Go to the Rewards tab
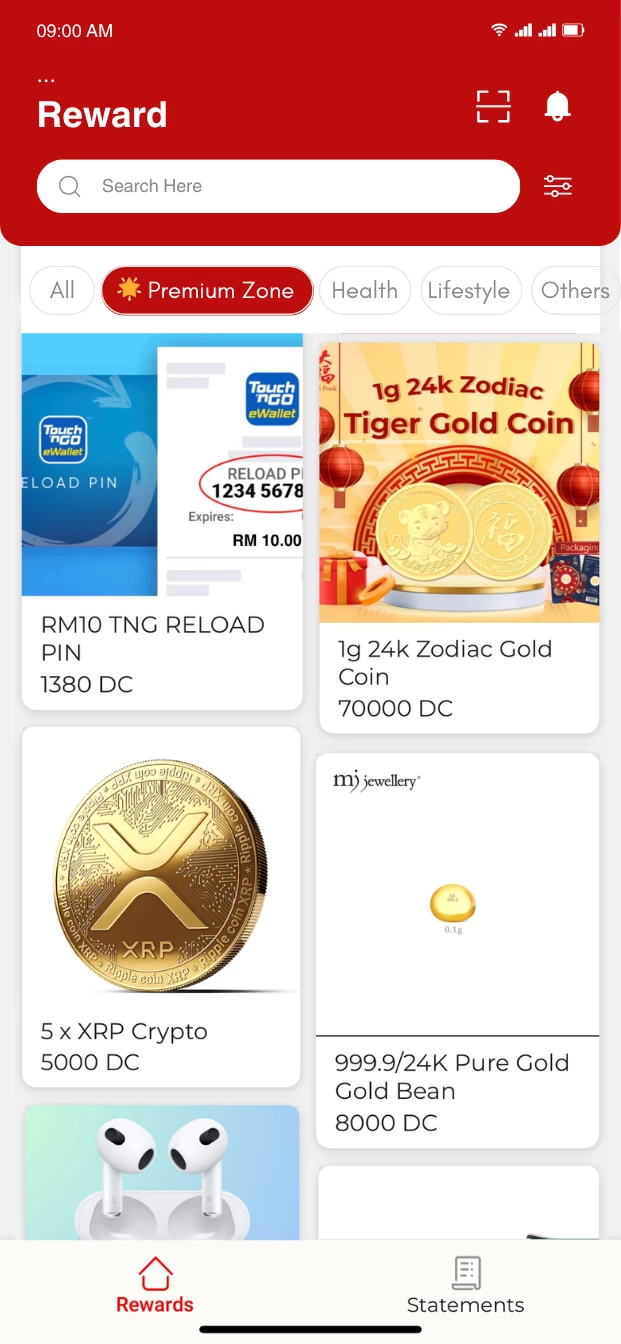Screen dimensions: 621x1344 (x=155, y=1285)
